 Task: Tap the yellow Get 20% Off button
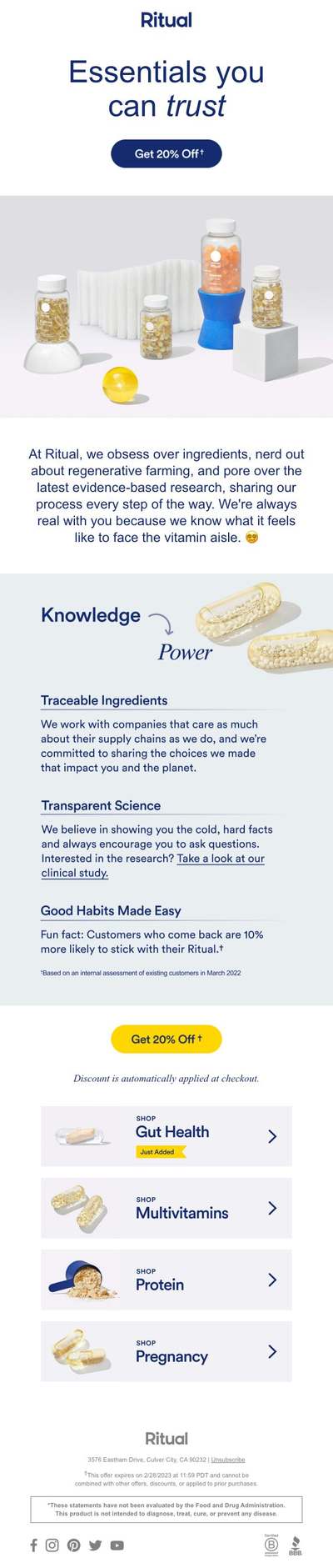point(166,1039)
